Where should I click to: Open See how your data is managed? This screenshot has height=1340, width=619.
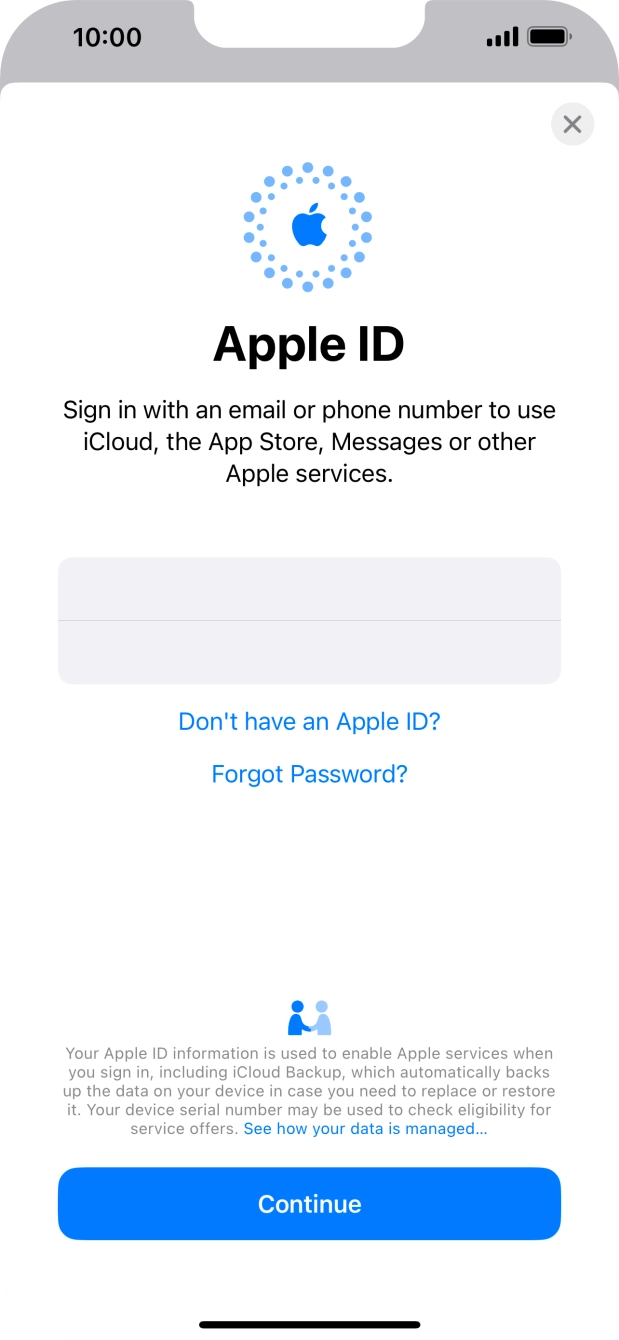click(x=366, y=1128)
